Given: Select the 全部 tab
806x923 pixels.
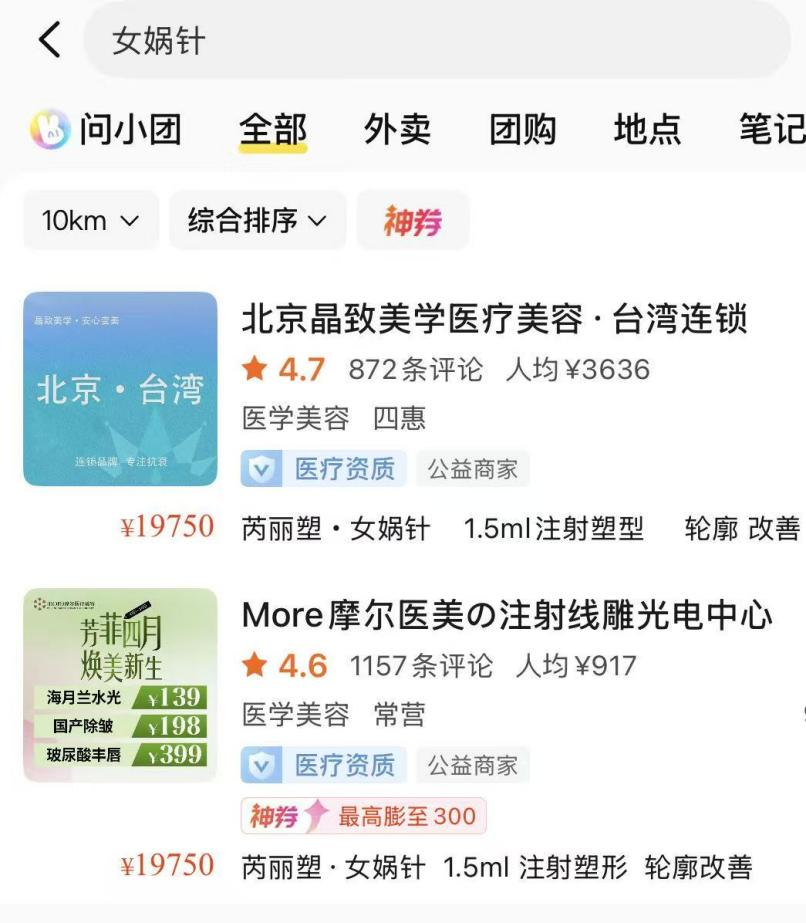Looking at the screenshot, I should point(272,129).
